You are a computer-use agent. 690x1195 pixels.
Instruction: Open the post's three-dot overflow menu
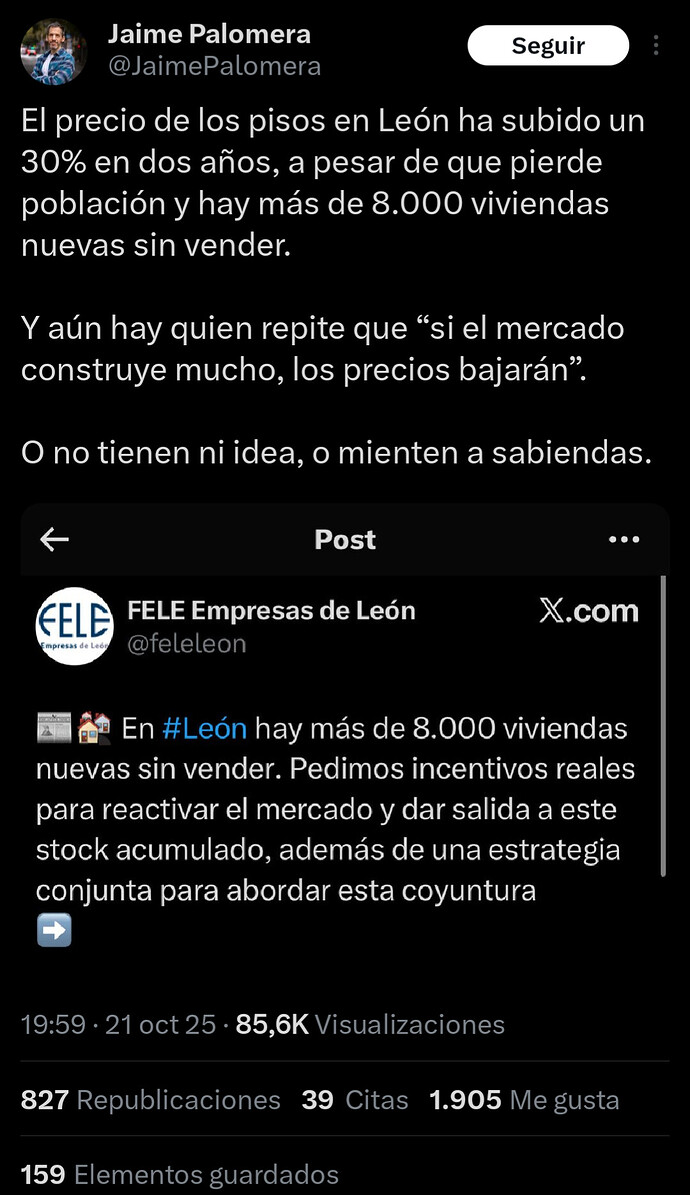coord(656,46)
